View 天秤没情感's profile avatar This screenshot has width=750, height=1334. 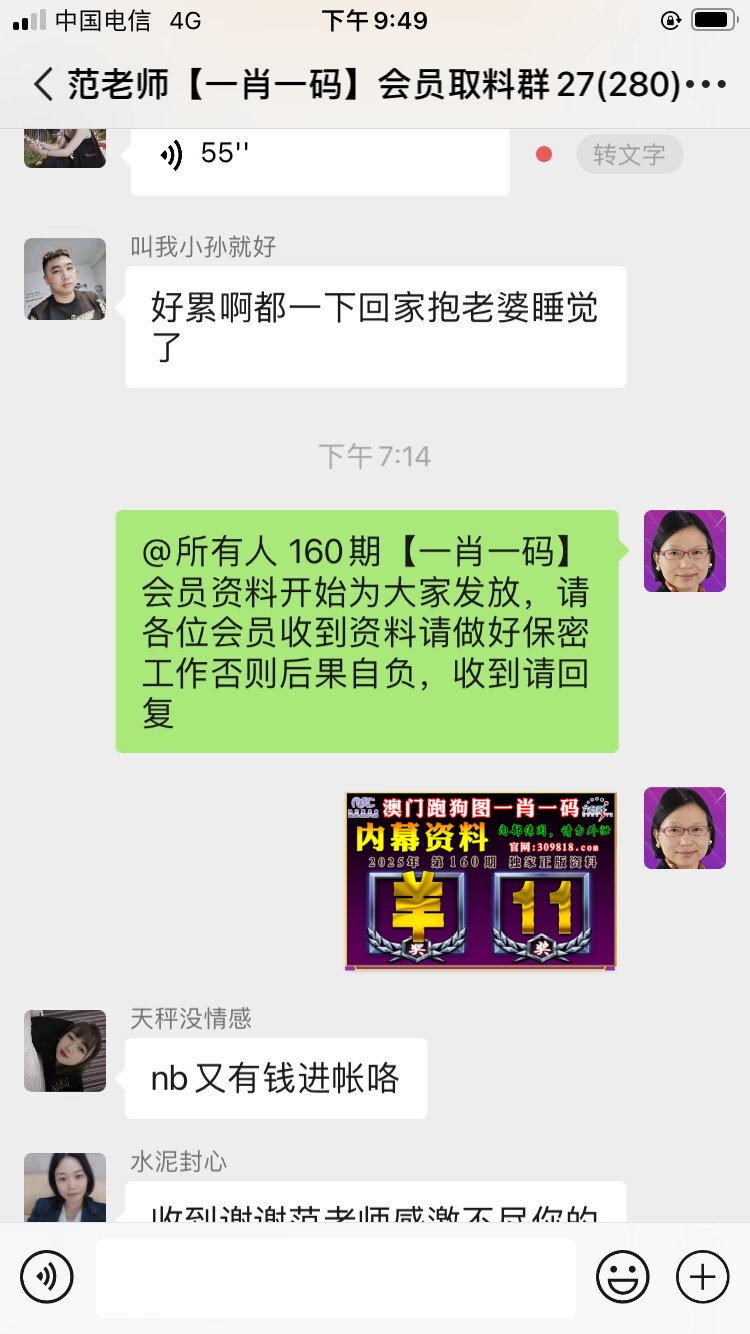click(65, 1050)
